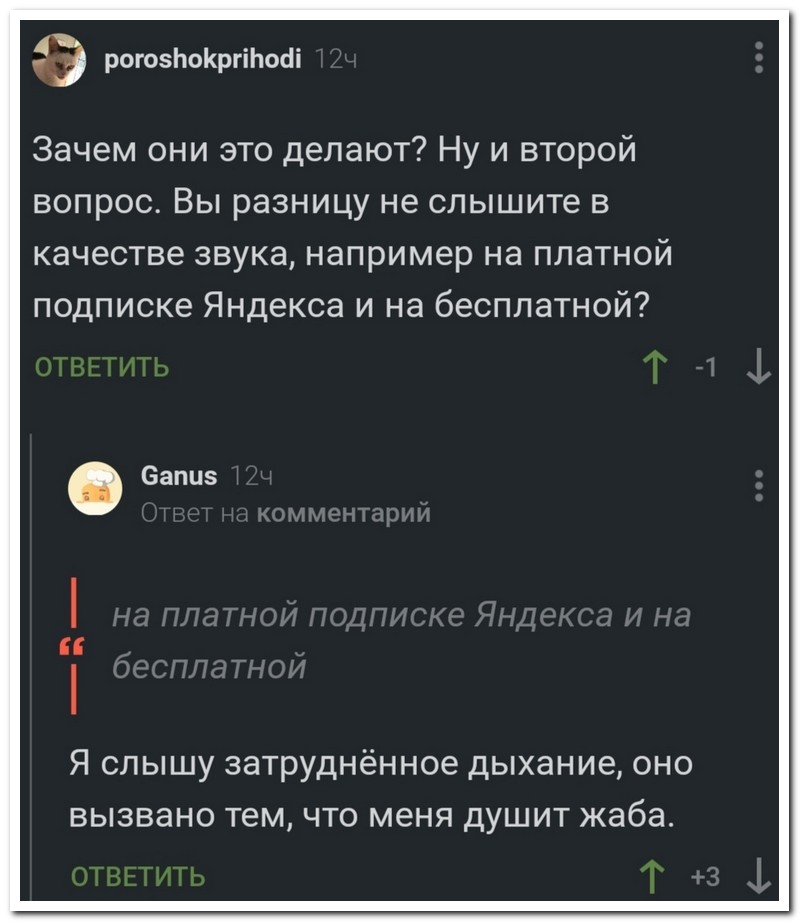Reply to Ganus's comment
The width and height of the screenshot is (800, 922).
pos(139,877)
